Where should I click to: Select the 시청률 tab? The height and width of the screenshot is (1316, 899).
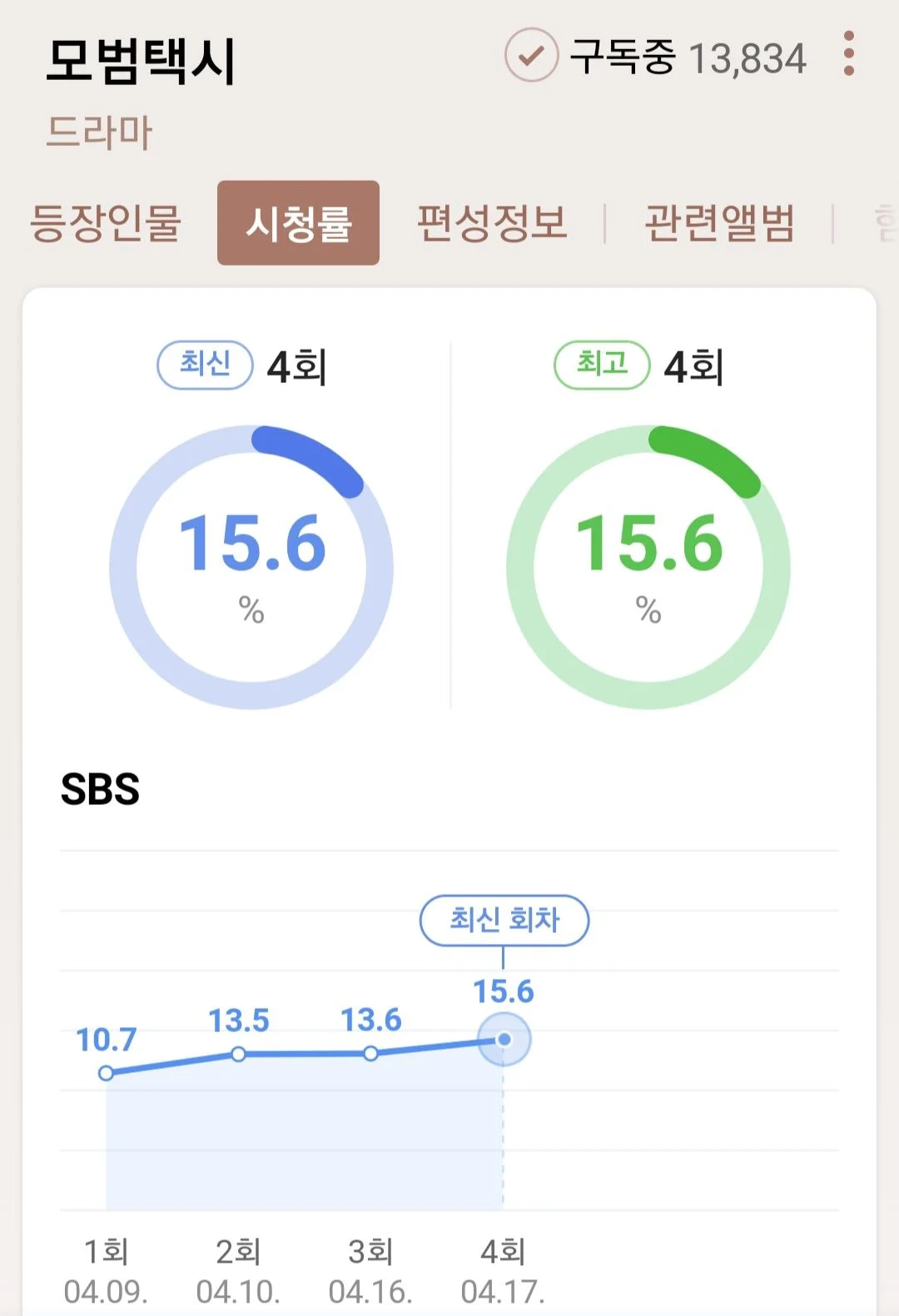(298, 223)
